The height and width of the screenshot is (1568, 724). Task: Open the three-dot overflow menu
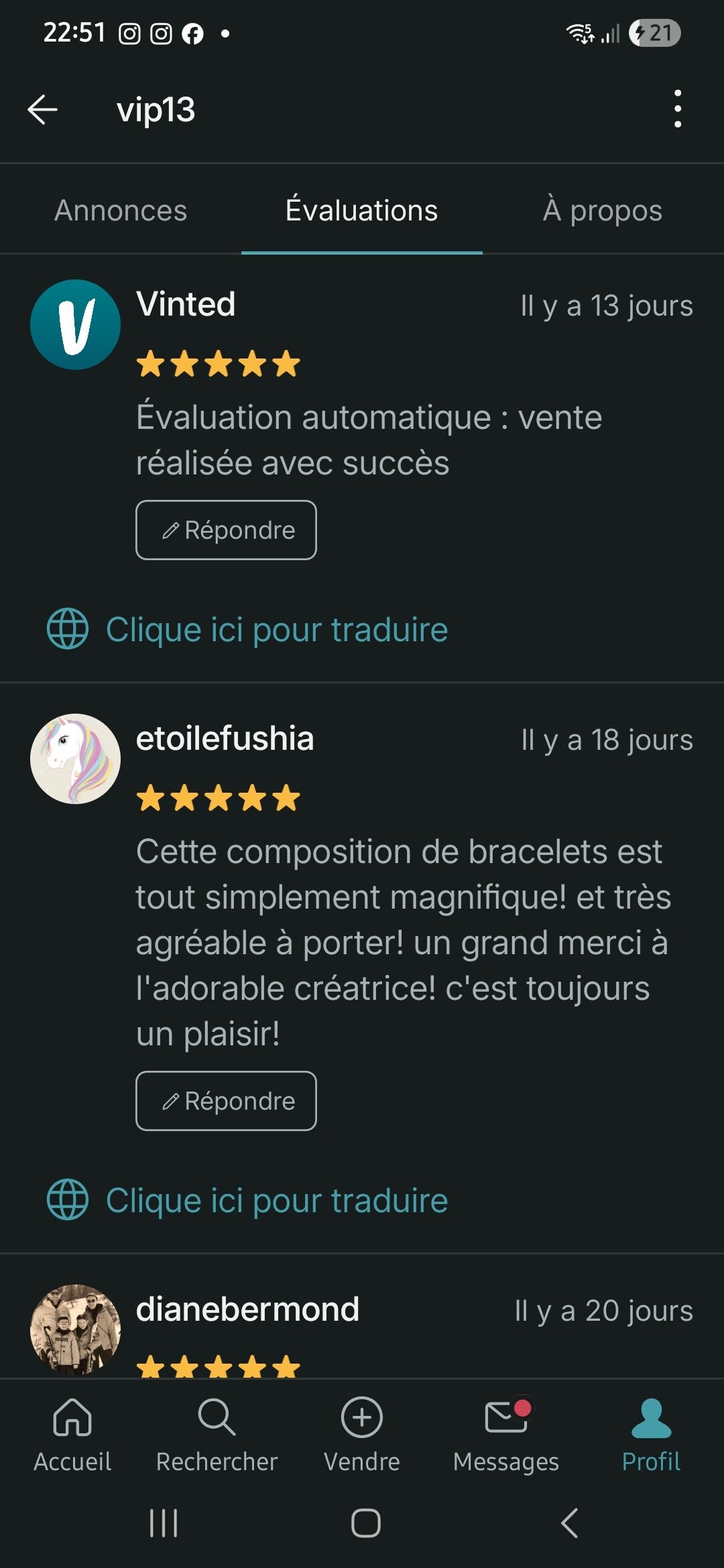pyautogui.click(x=678, y=109)
